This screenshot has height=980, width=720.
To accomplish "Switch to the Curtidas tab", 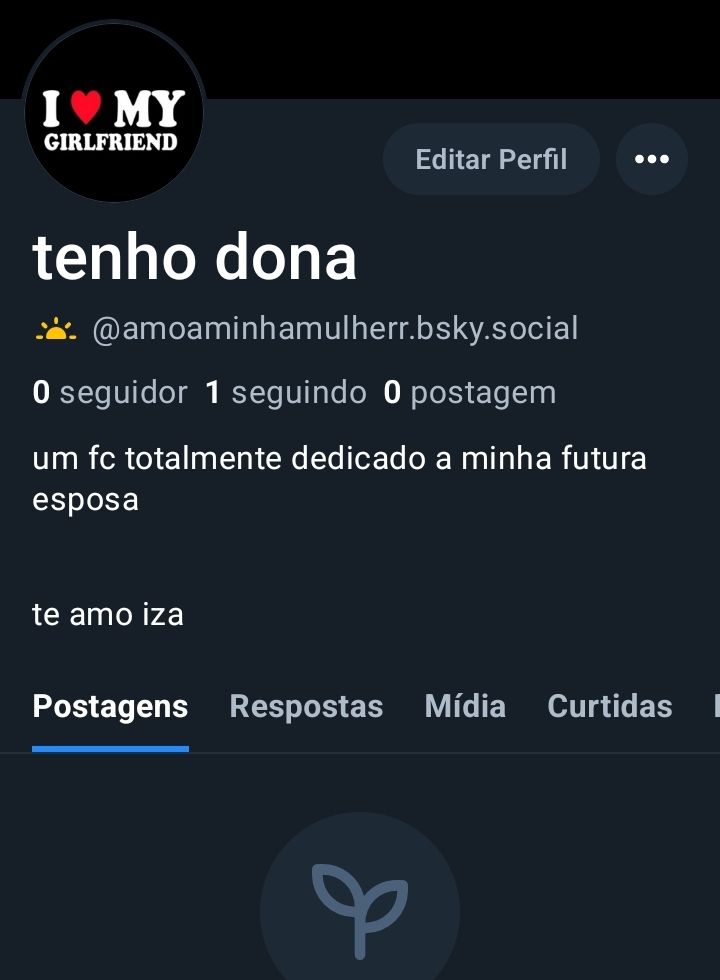I will (609, 706).
